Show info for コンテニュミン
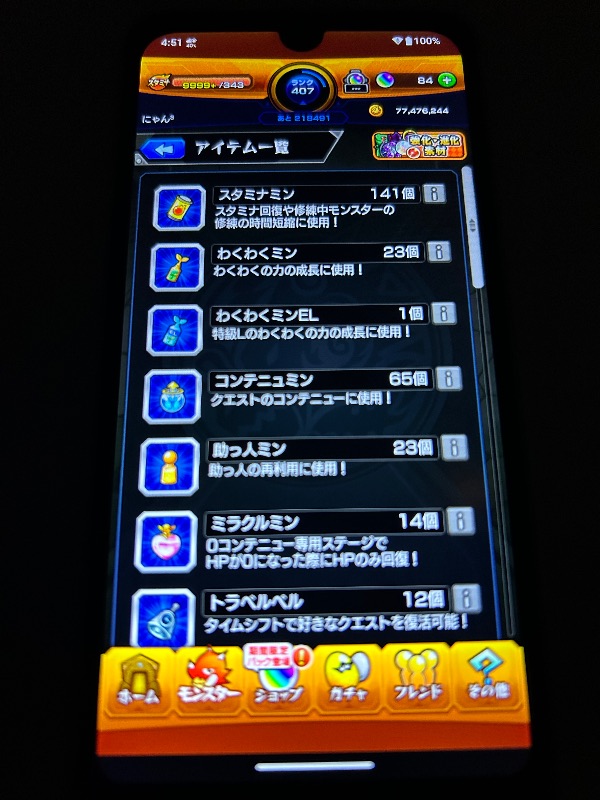Screen dimensions: 600x800 click(x=449, y=378)
